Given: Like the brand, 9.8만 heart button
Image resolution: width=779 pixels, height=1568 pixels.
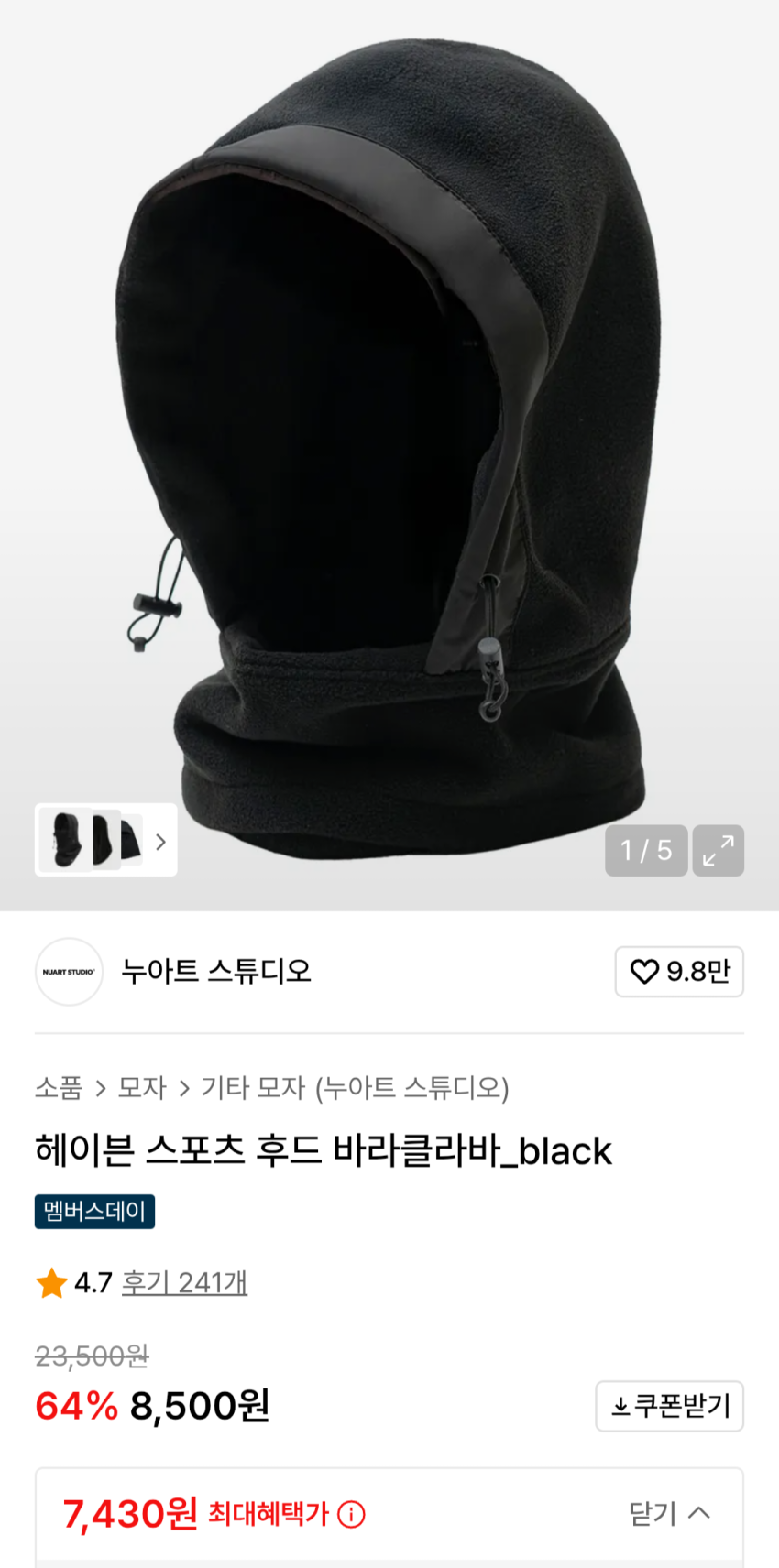Looking at the screenshot, I should [x=679, y=971].
